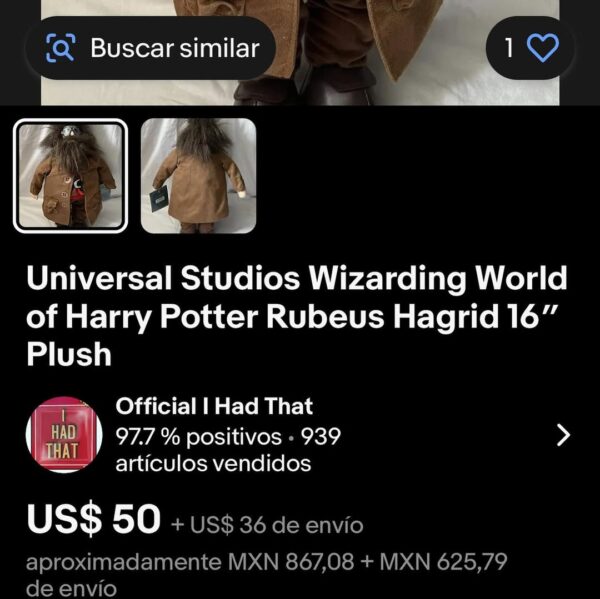Select the front view Hagrid thumbnail
This screenshot has width=600, height=599.
click(x=70, y=176)
